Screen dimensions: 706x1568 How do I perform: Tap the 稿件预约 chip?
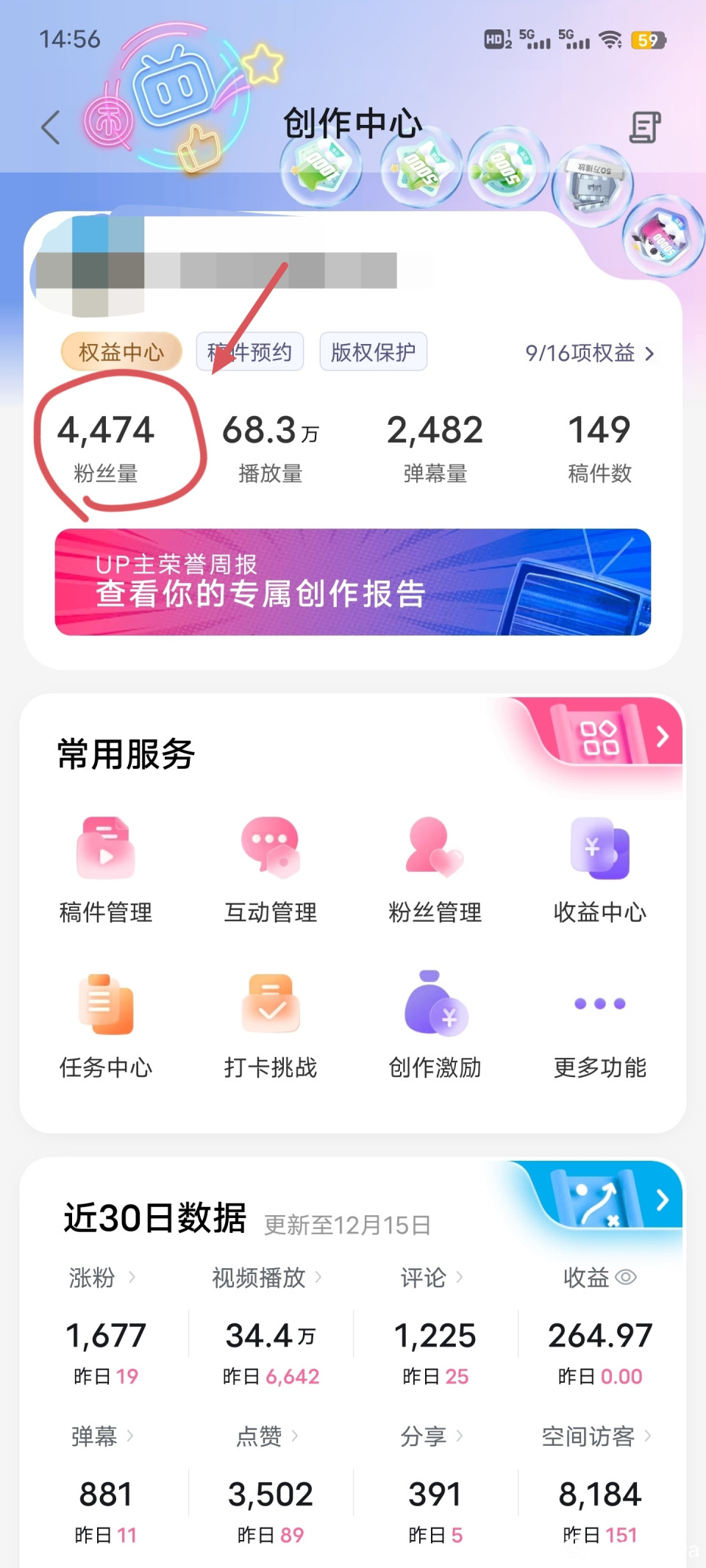(x=250, y=352)
